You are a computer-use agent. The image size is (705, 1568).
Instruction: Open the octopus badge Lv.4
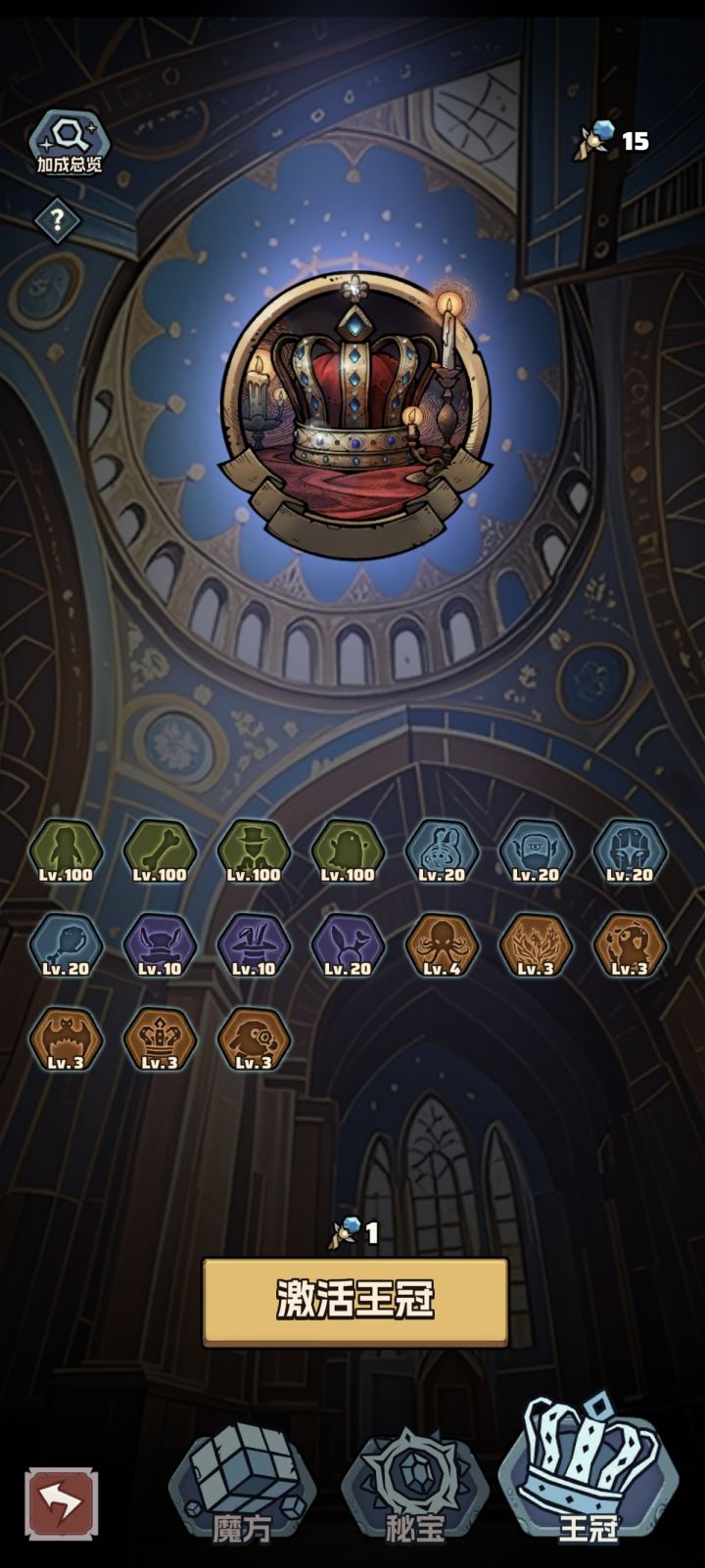(442, 946)
